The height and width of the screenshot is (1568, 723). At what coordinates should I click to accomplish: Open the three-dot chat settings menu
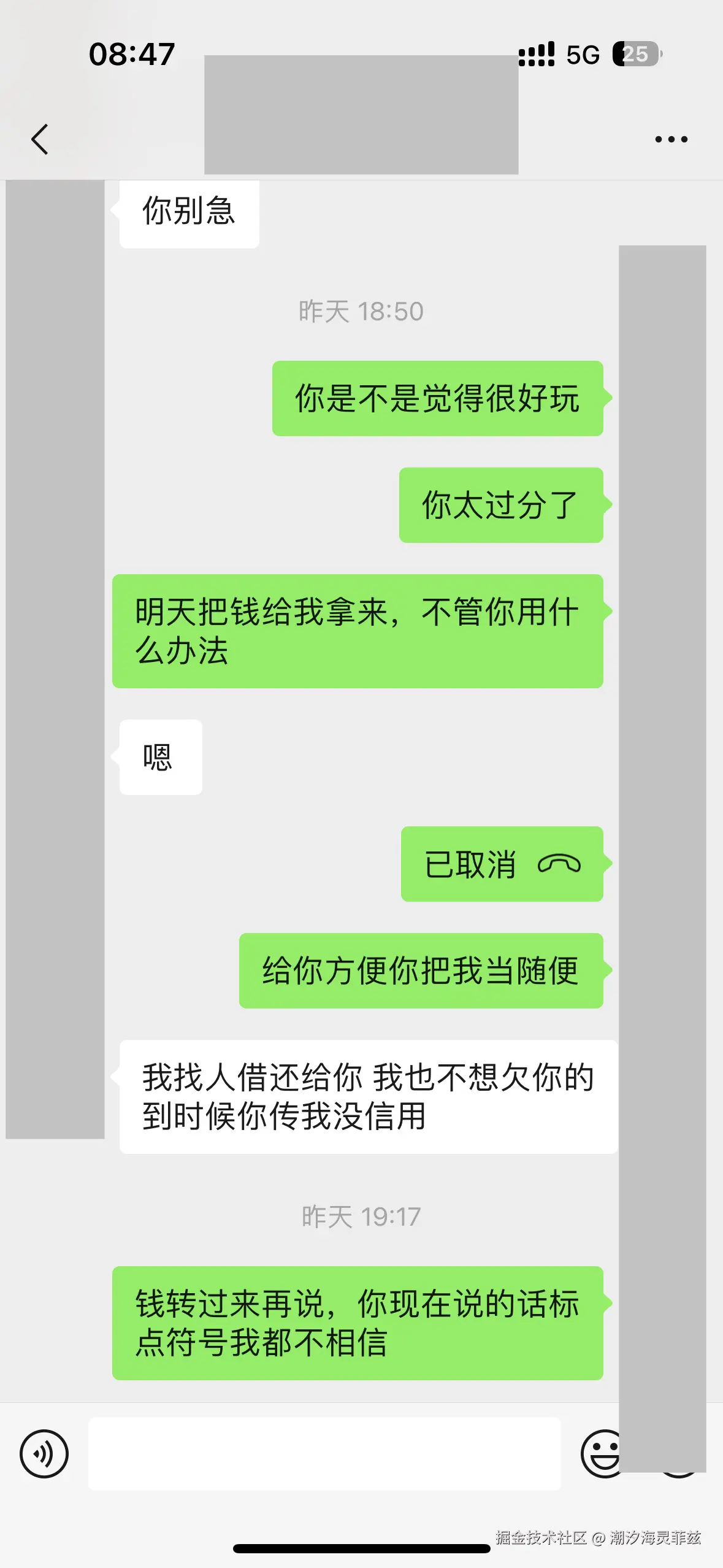[x=670, y=139]
